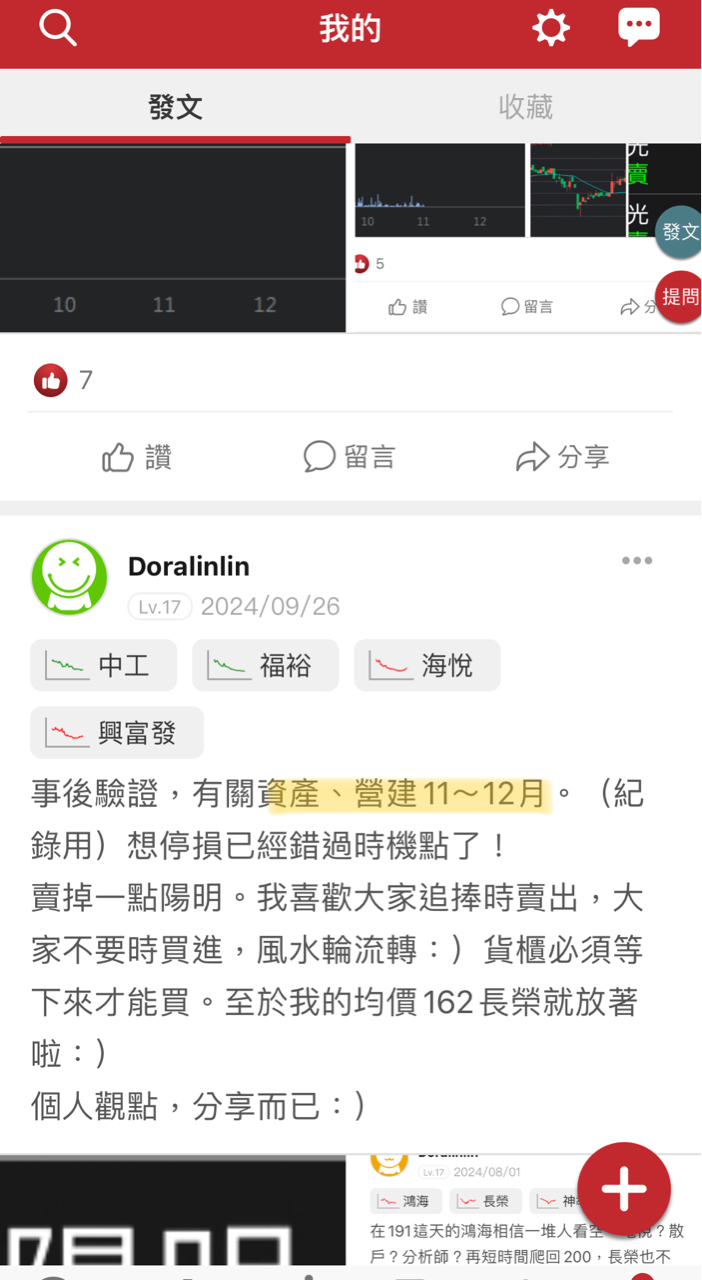This screenshot has width=702, height=1280.
Task: Open Doralinlin's profile avatar
Action: [69, 577]
